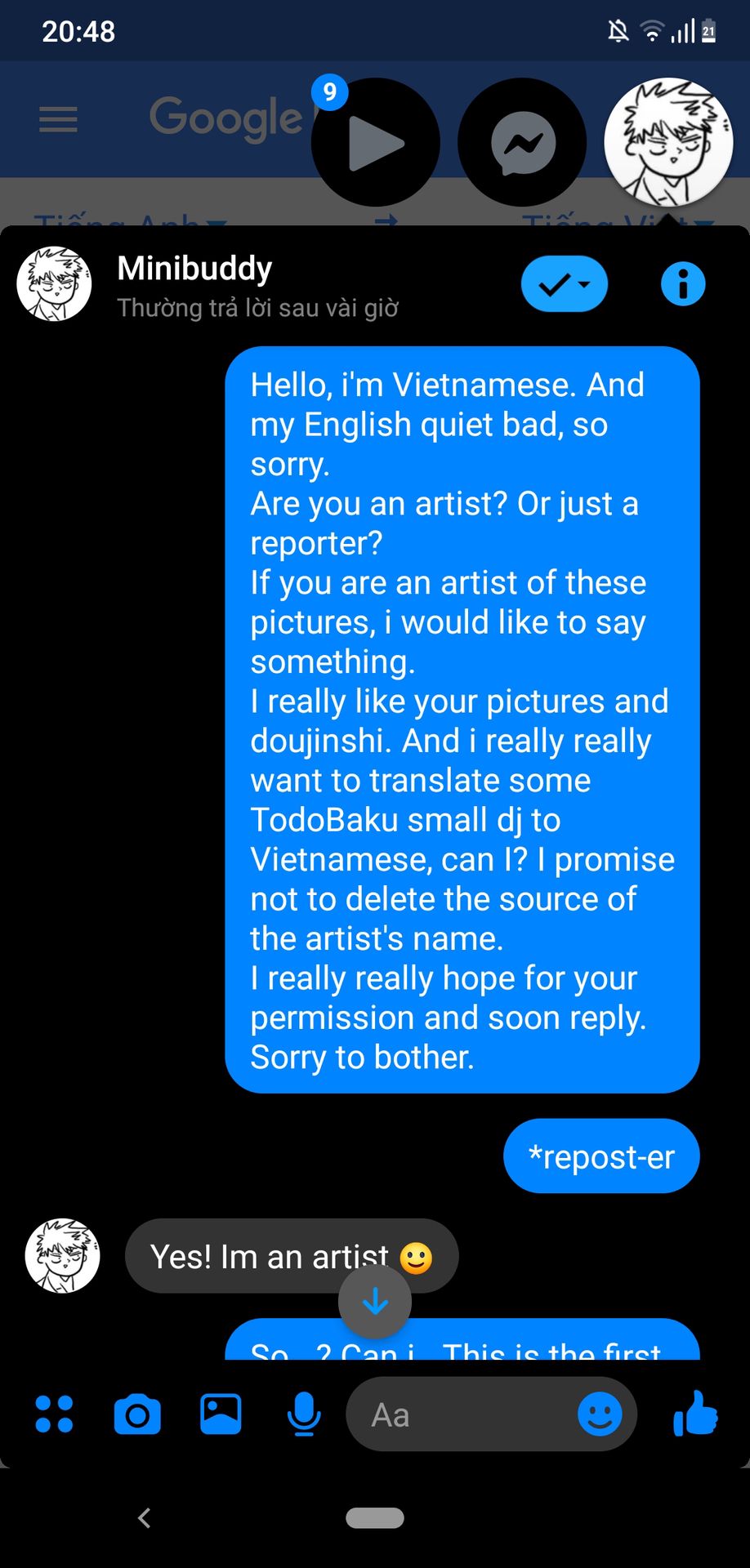Open Minibuddy conversation info
Screen dimensions: 750x1568
682,284
